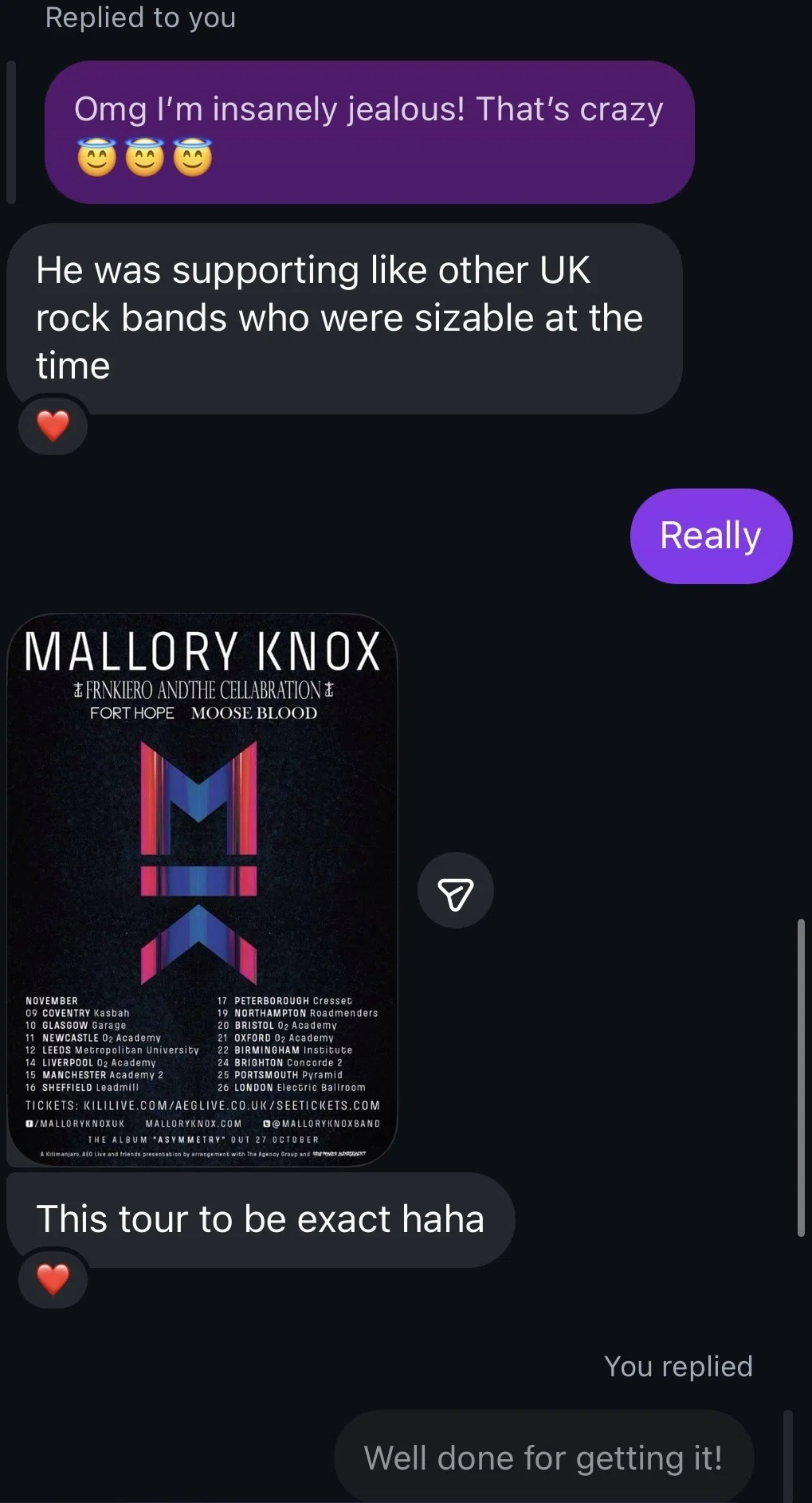Image resolution: width=812 pixels, height=1503 pixels.
Task: Tap the heart reaction under 'He was supporting' message
Action: pyautogui.click(x=53, y=426)
